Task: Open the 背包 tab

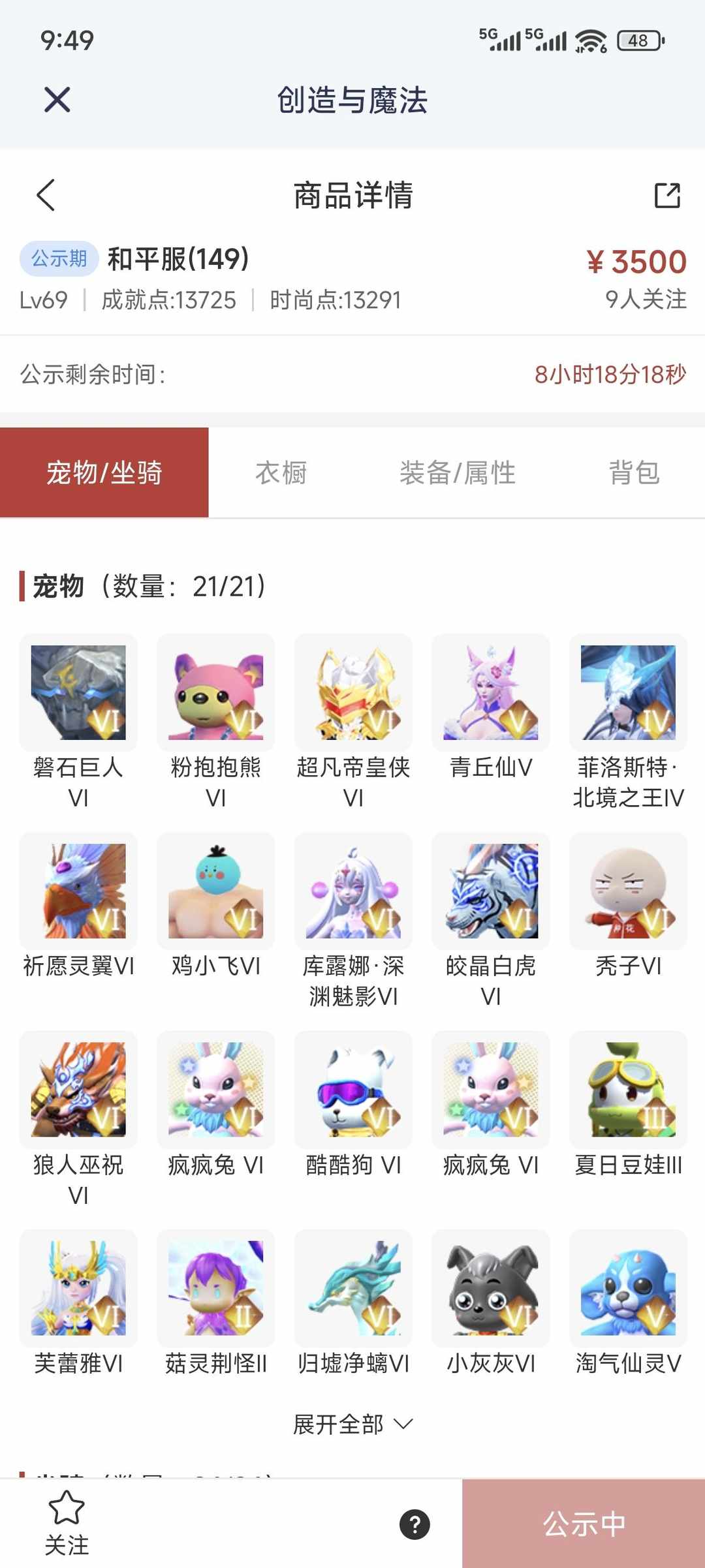Action: [x=634, y=473]
